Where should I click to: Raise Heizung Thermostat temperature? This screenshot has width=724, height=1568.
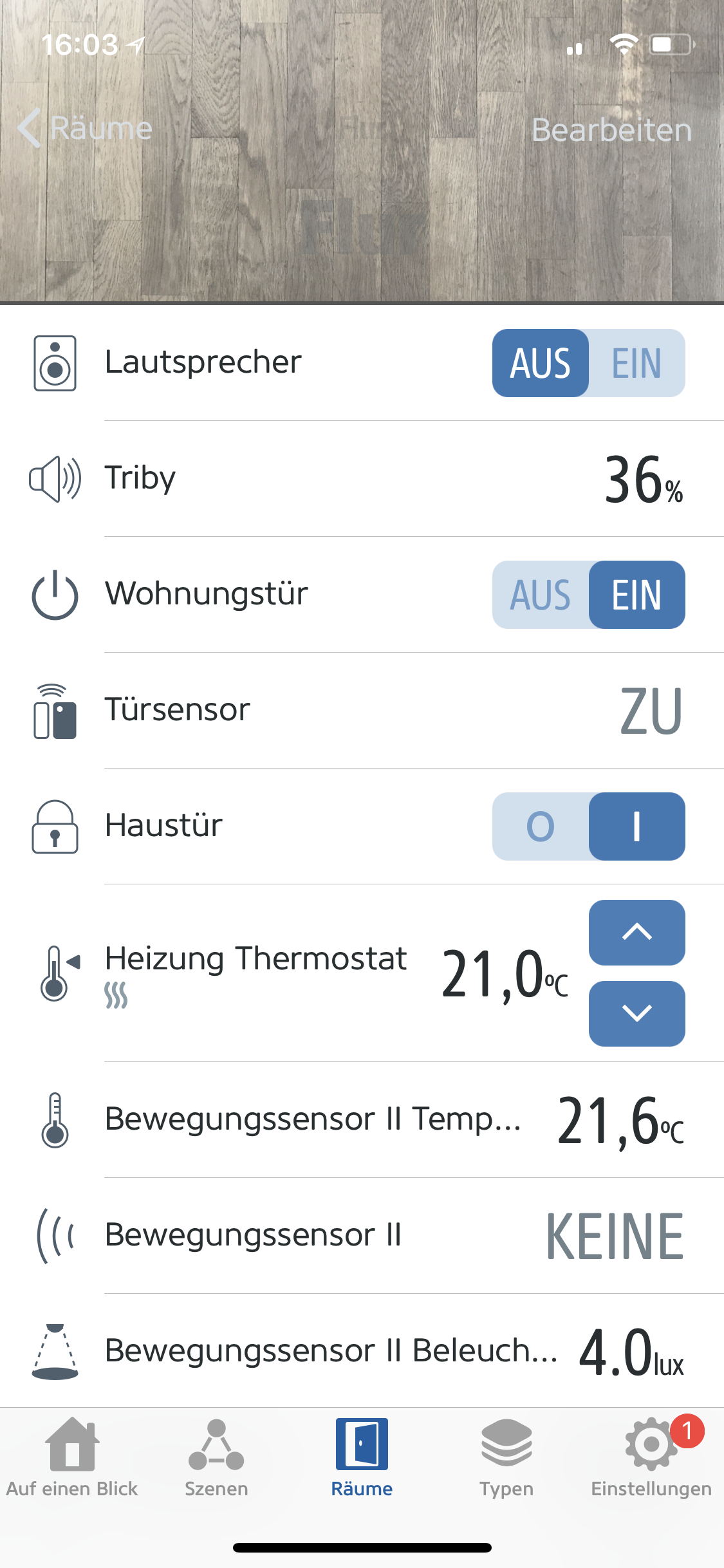click(636, 933)
